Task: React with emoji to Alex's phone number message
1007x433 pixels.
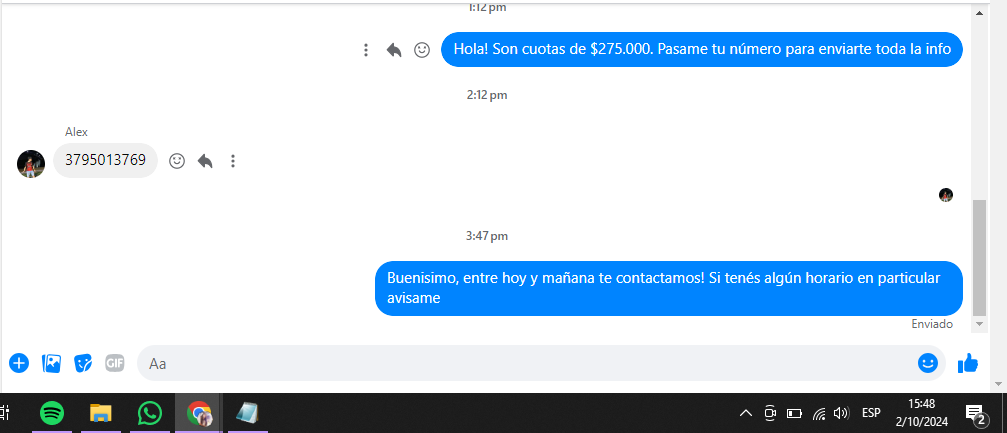Action: point(177,161)
